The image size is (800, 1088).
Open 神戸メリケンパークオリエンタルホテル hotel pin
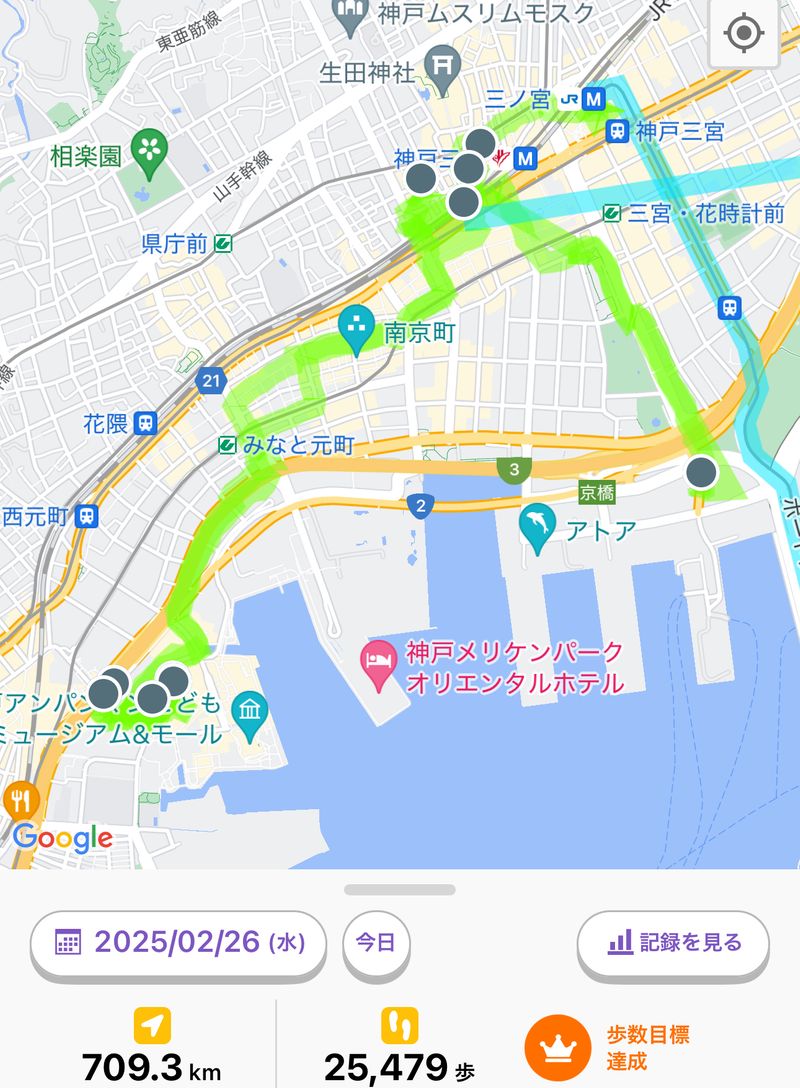(x=379, y=668)
